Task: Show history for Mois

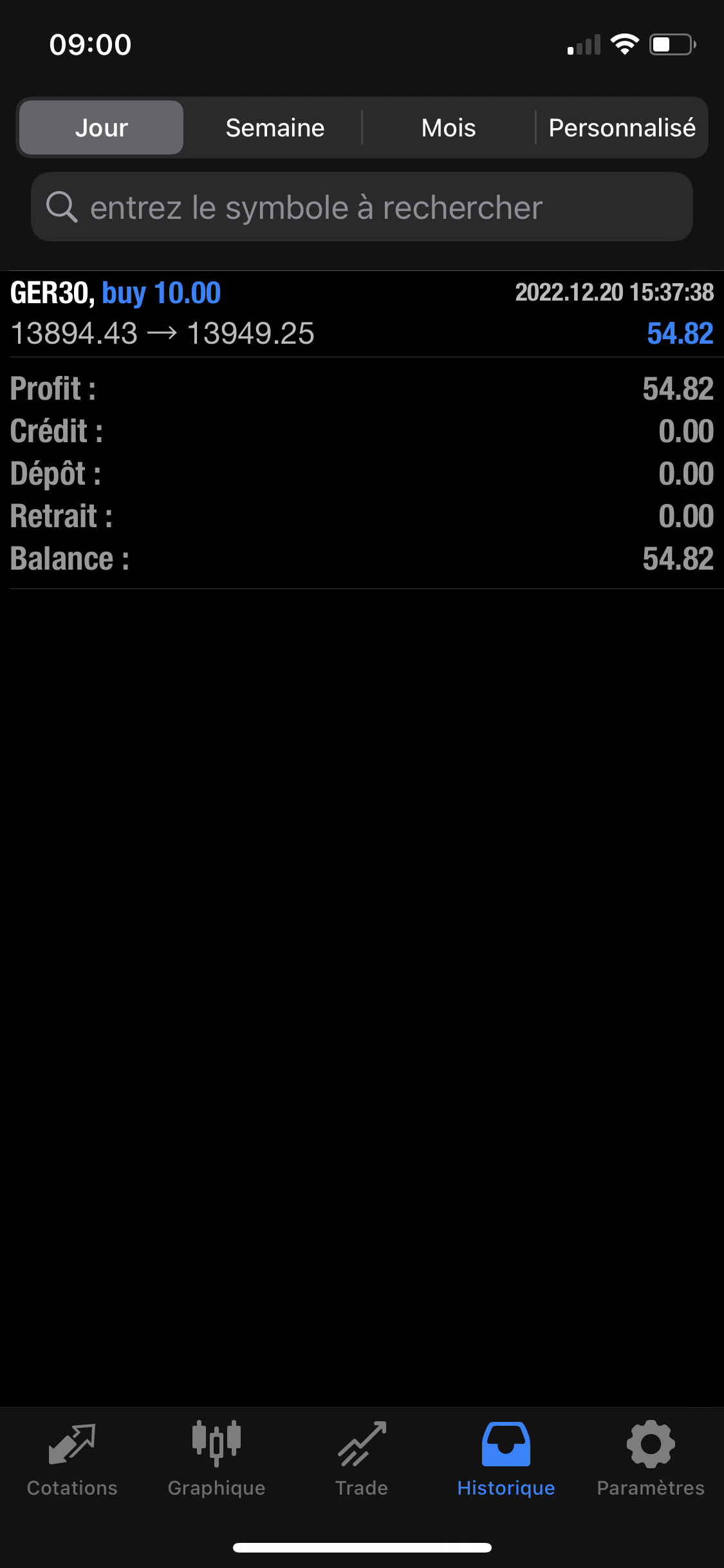Action: 449,127
